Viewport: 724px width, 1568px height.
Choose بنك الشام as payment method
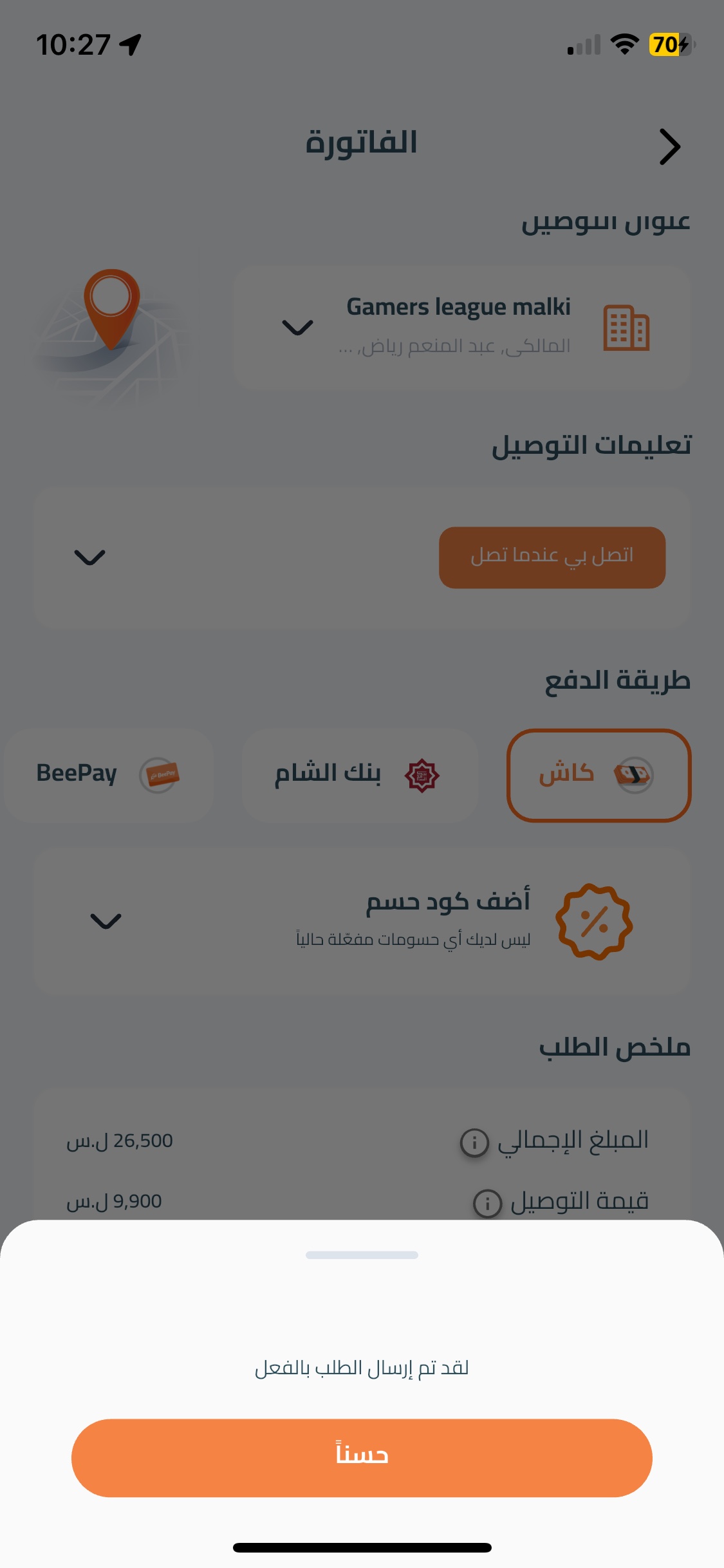click(x=359, y=775)
